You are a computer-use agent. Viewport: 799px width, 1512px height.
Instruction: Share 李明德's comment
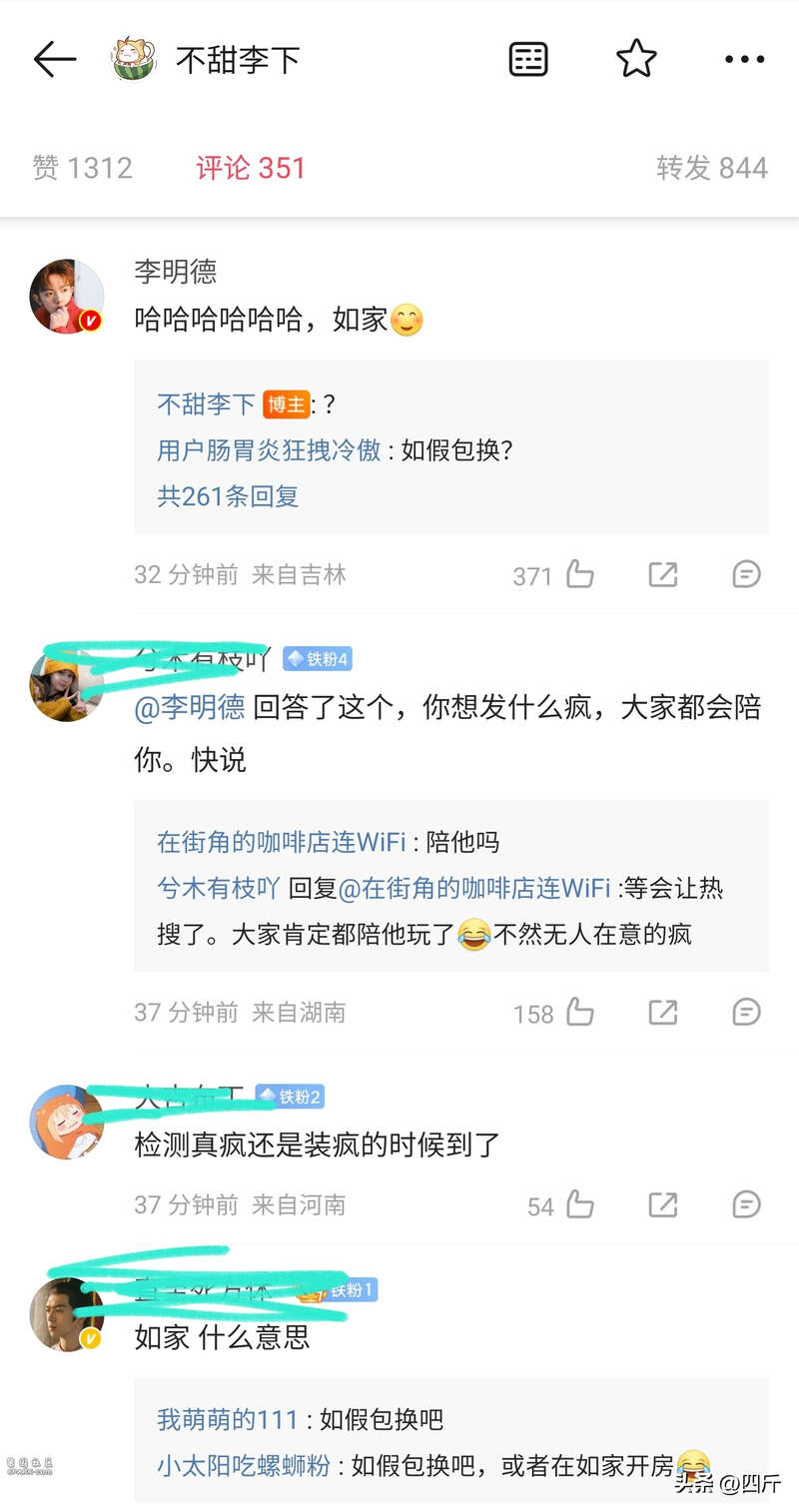(663, 574)
